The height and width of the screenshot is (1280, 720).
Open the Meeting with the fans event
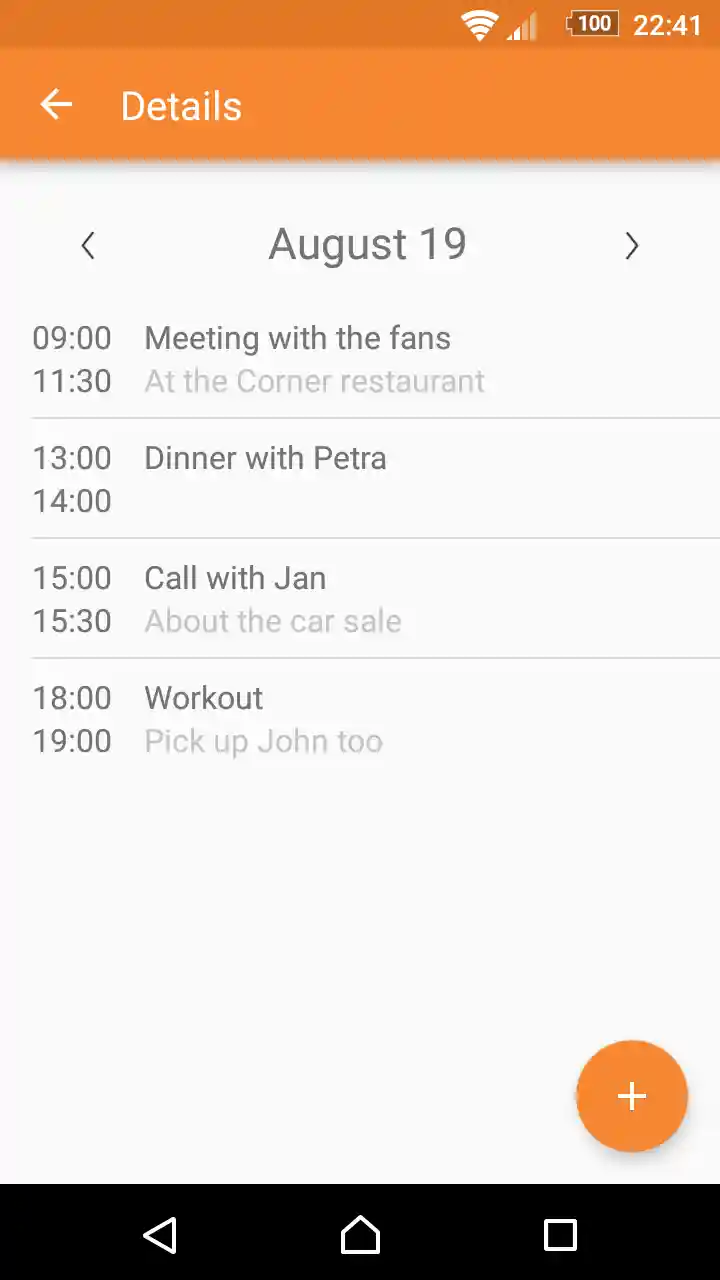tap(297, 338)
